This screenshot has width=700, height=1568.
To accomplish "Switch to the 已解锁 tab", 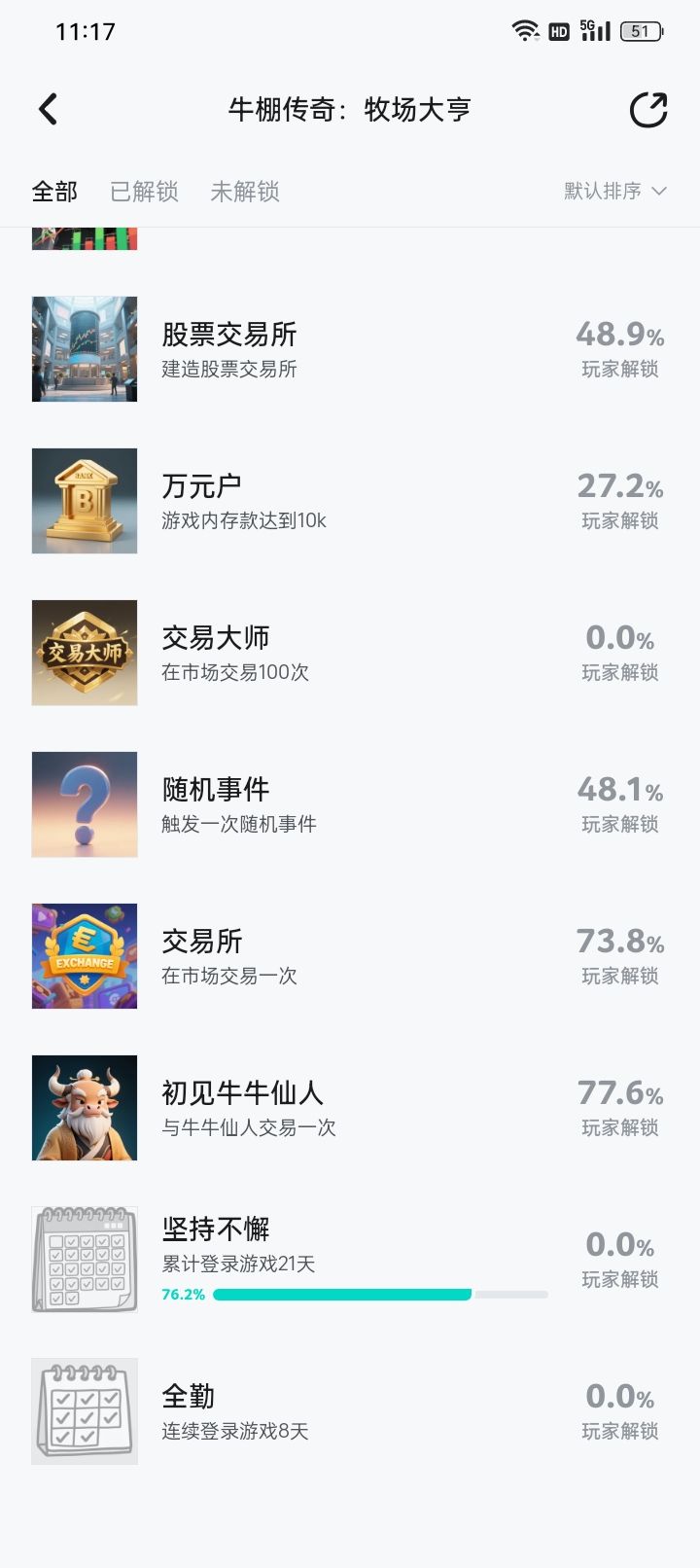I will coord(144,192).
